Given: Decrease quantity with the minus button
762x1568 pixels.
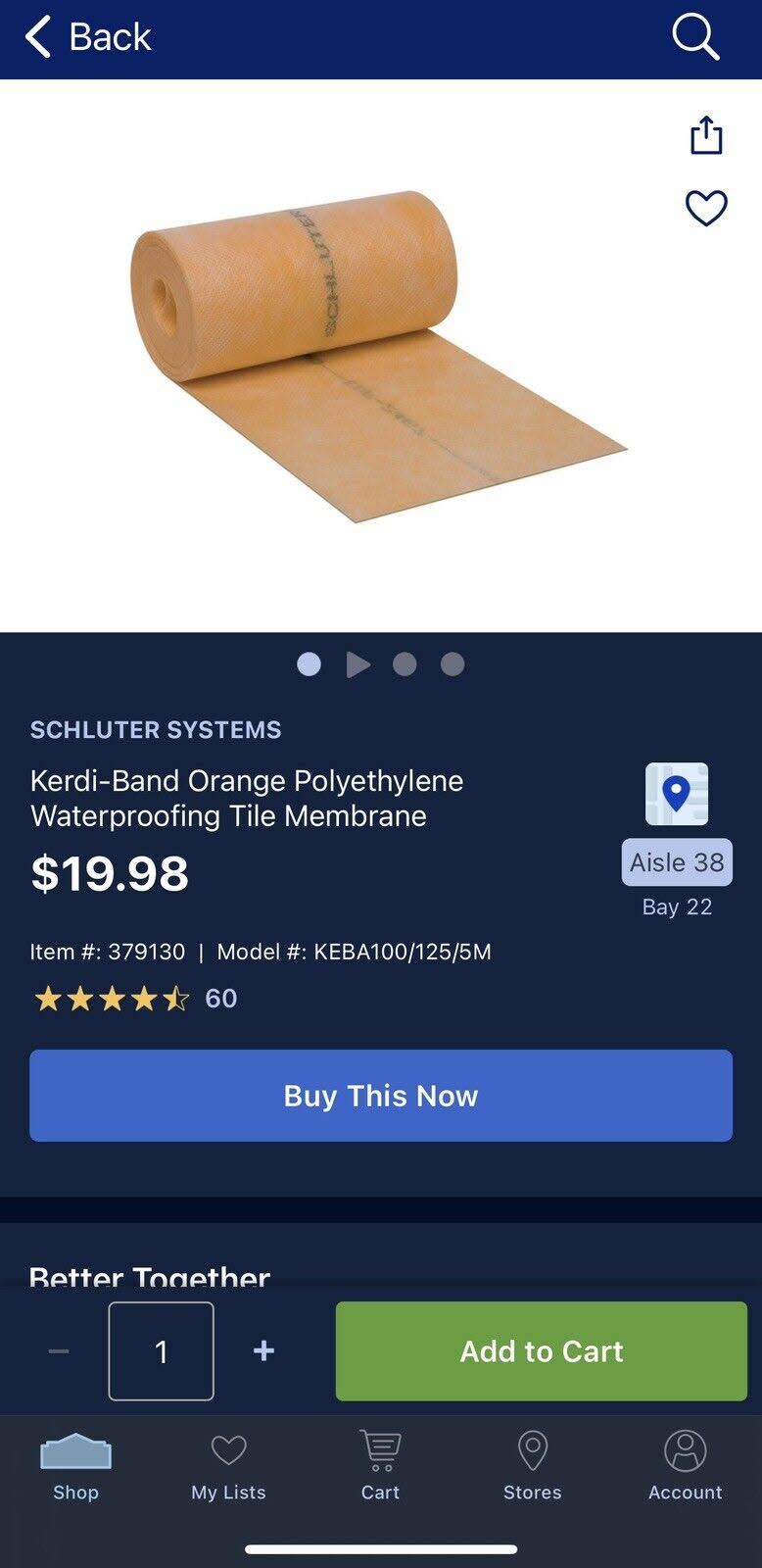Looking at the screenshot, I should (x=59, y=1351).
